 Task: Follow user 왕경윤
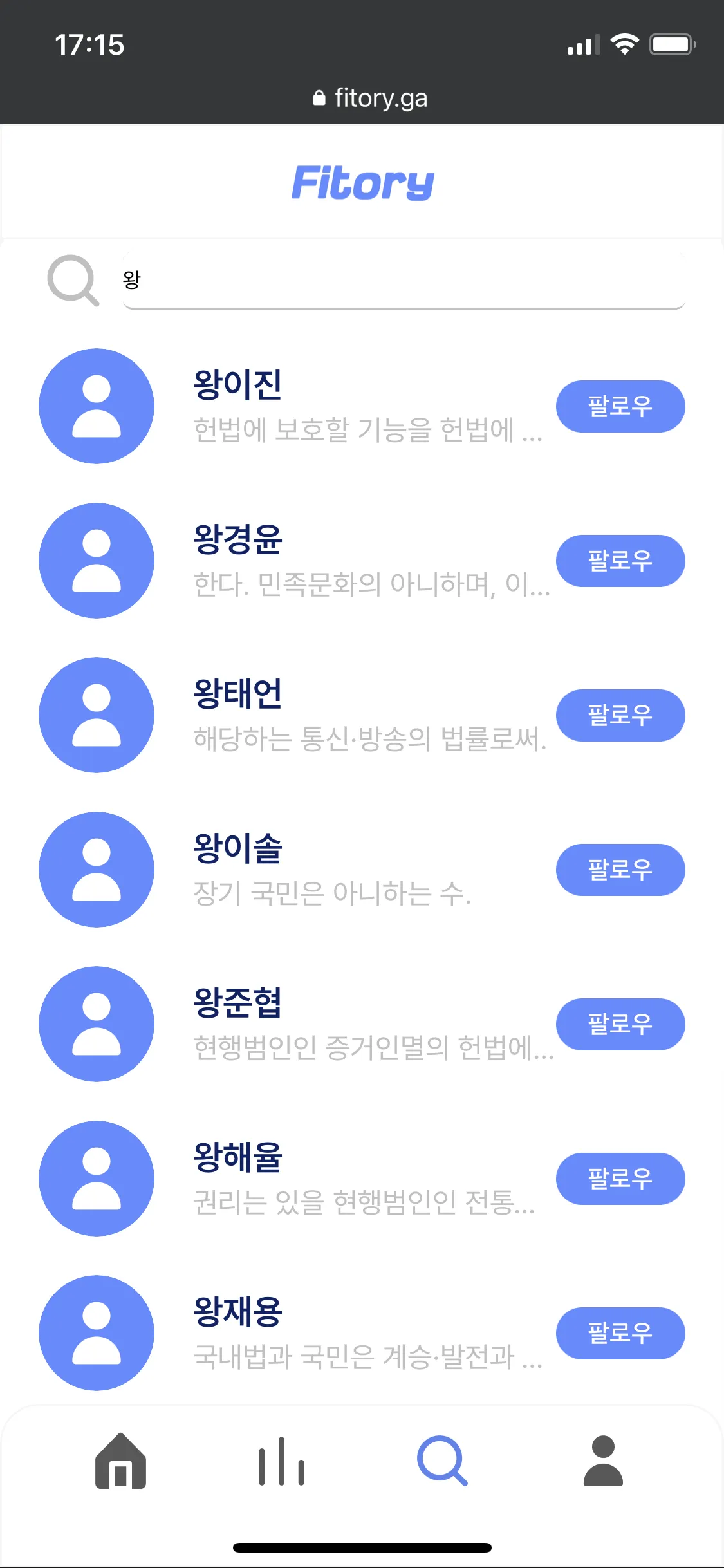point(620,561)
